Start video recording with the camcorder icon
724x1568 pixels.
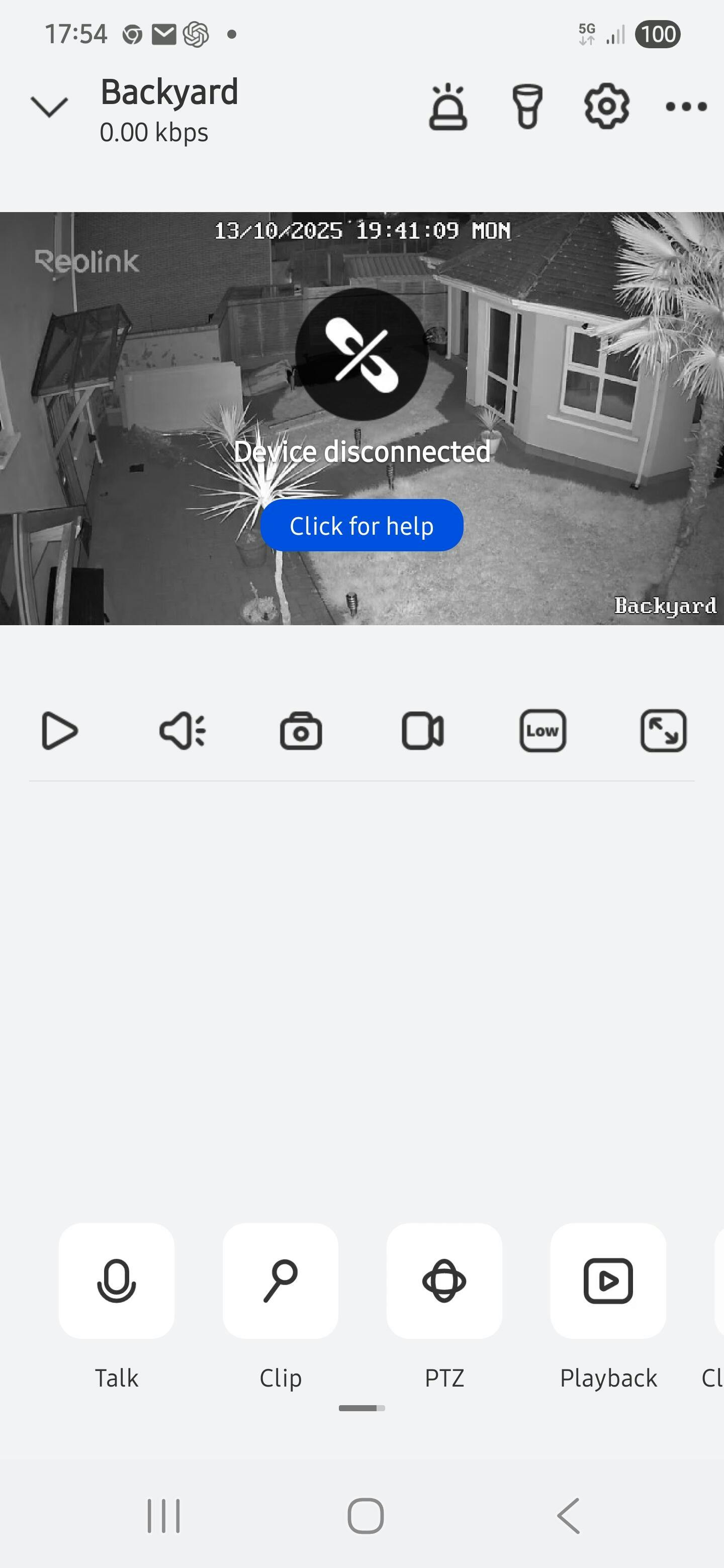pyautogui.click(x=423, y=730)
